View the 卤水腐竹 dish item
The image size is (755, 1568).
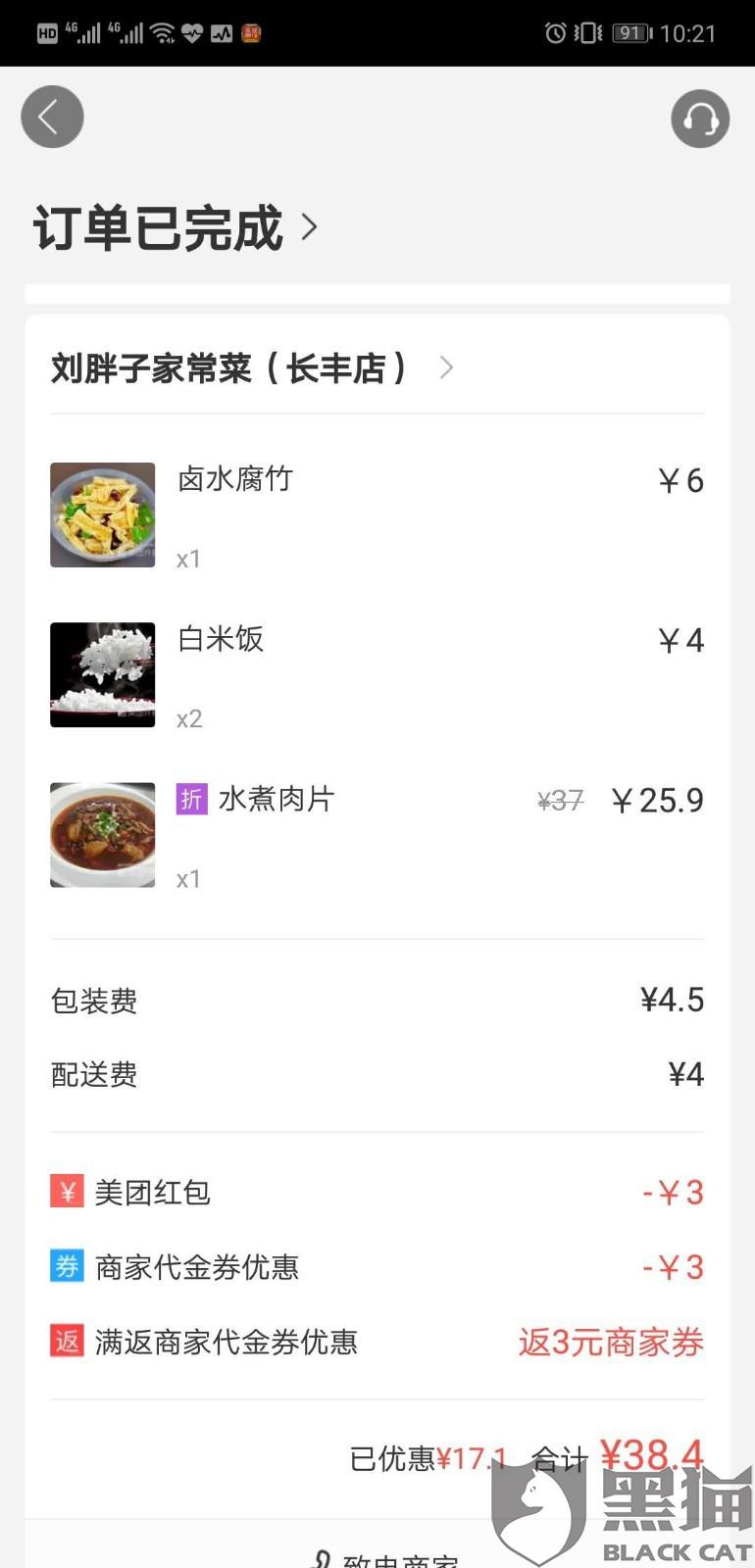point(234,479)
